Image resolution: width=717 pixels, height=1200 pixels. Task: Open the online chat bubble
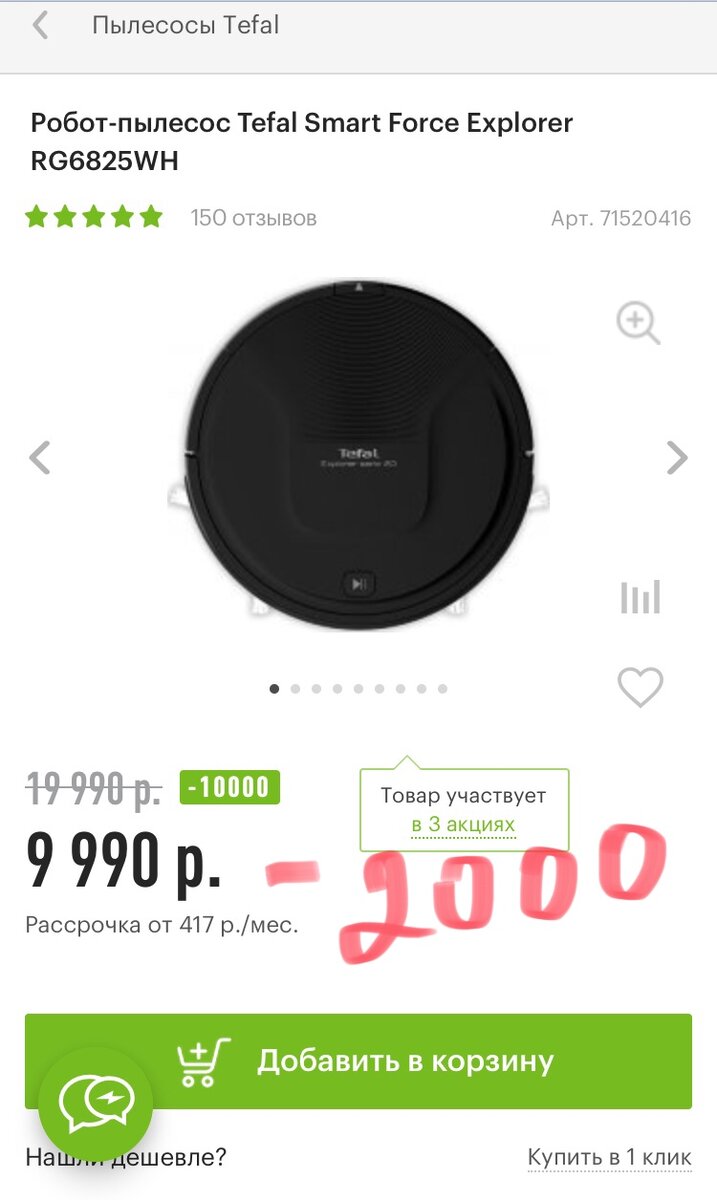[x=96, y=1104]
